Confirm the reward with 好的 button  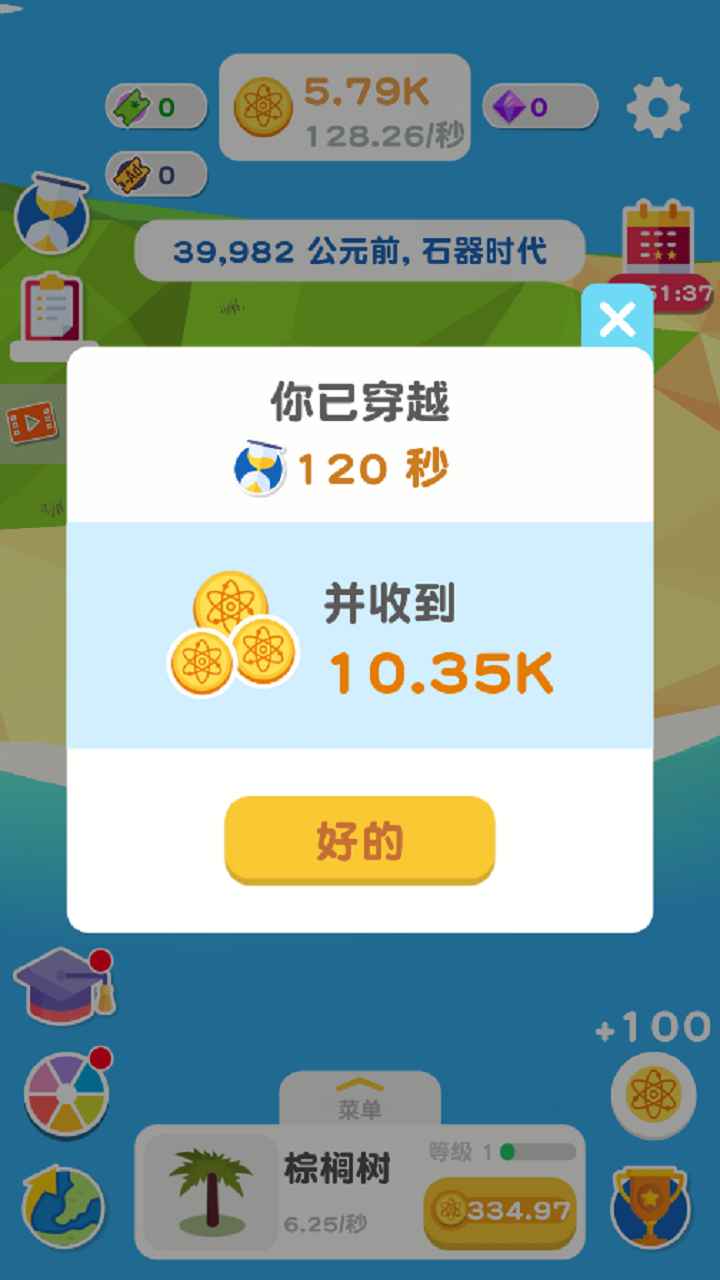[359, 840]
